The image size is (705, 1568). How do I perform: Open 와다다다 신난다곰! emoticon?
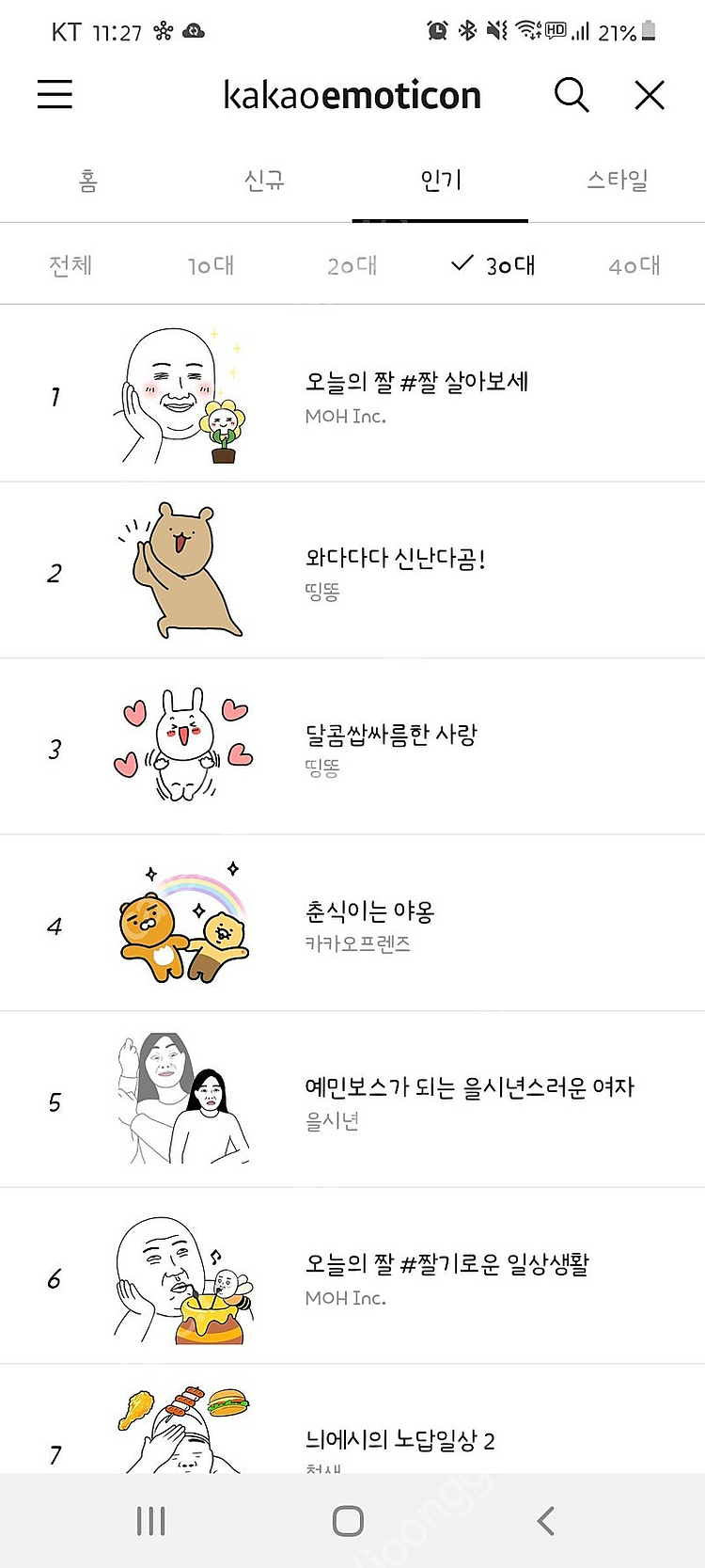[395, 559]
